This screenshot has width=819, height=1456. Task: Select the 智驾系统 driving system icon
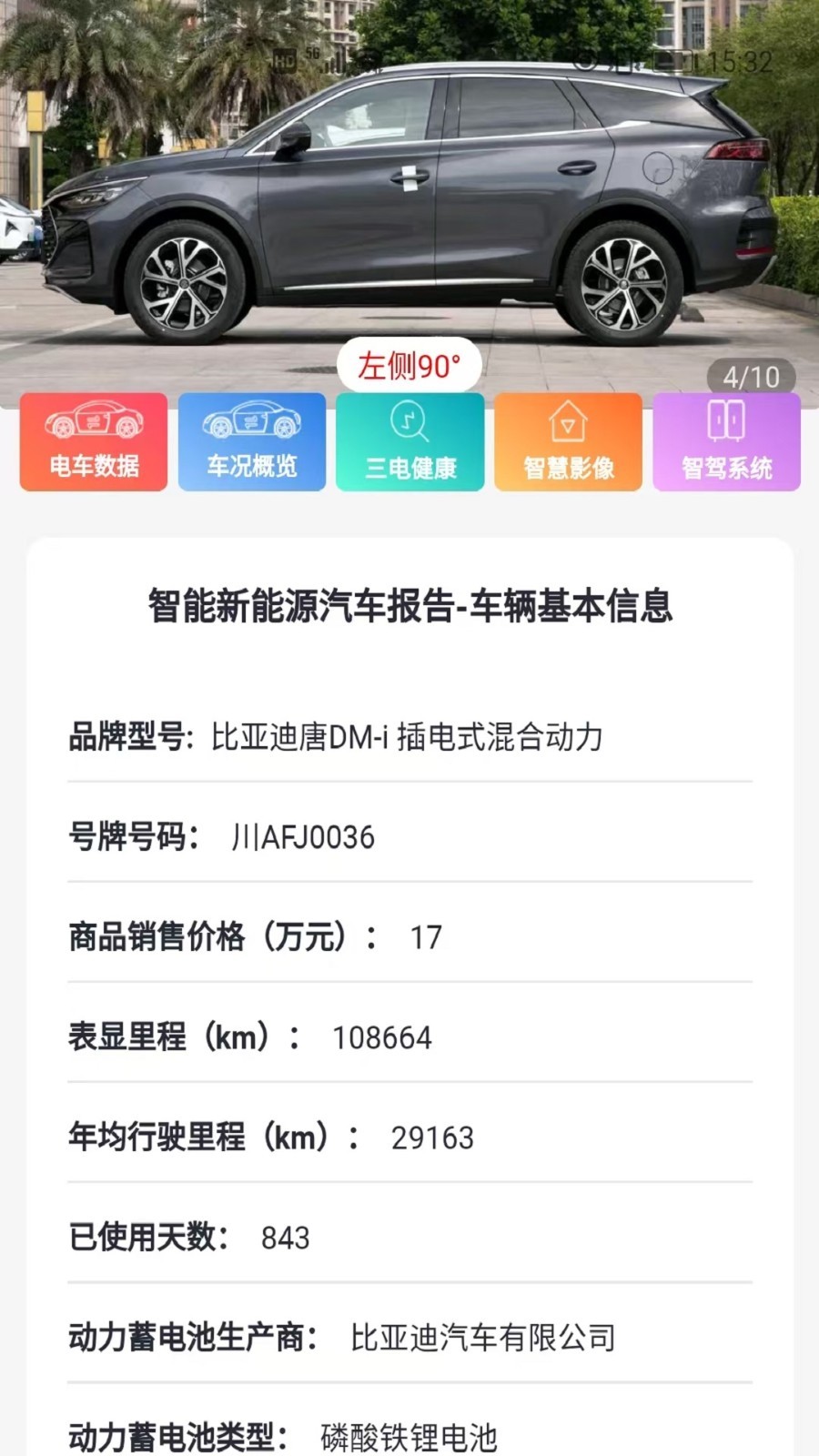[725, 420]
